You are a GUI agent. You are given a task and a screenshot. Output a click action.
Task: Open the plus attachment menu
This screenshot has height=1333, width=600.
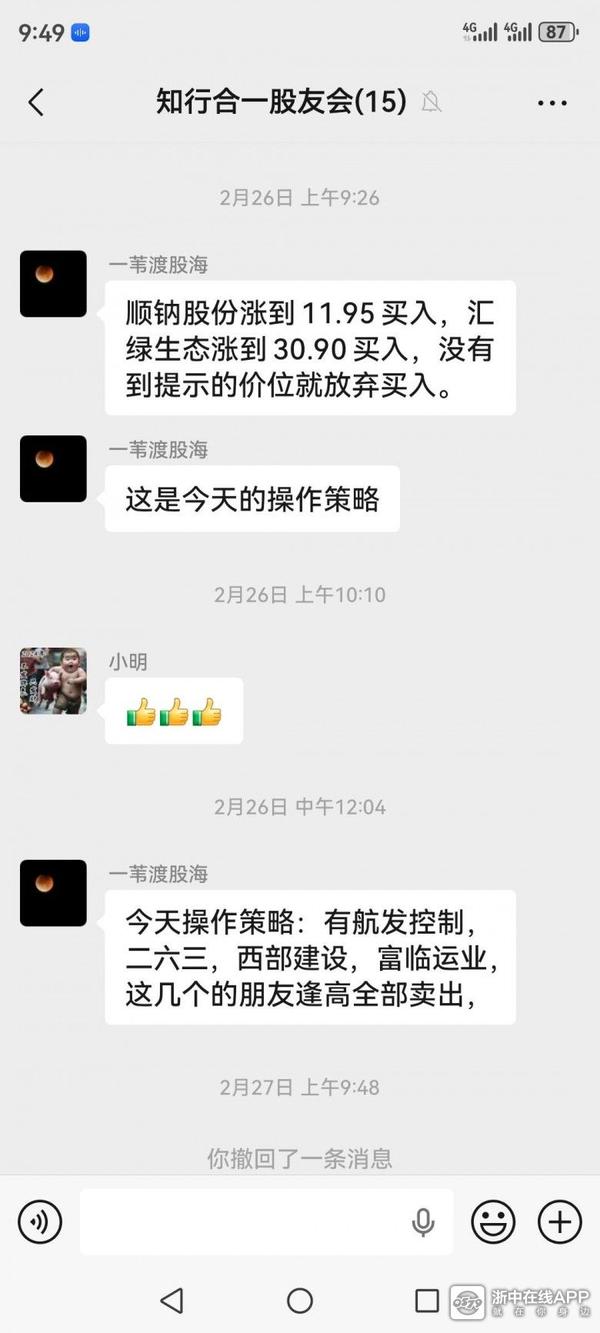click(560, 1221)
